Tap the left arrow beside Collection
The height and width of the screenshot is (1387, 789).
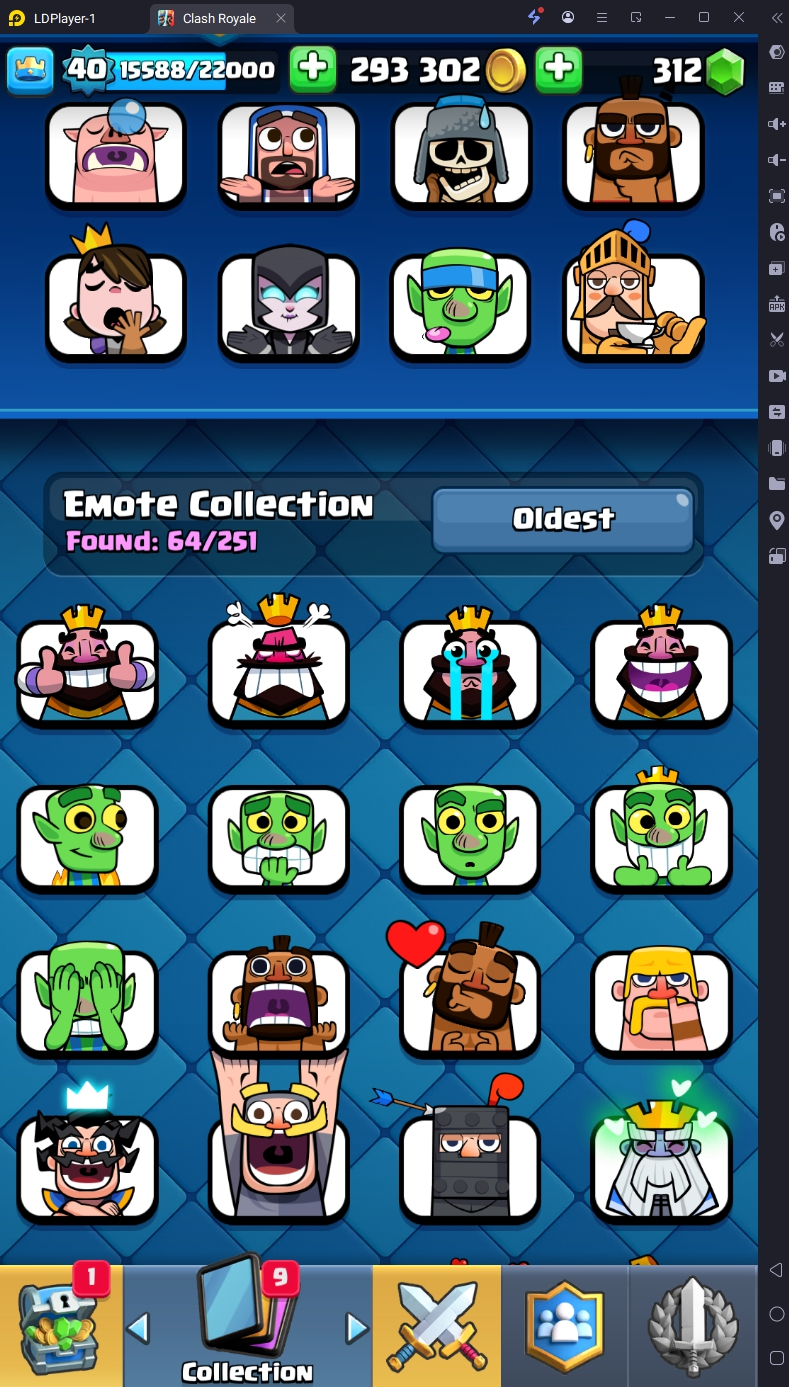138,1328
